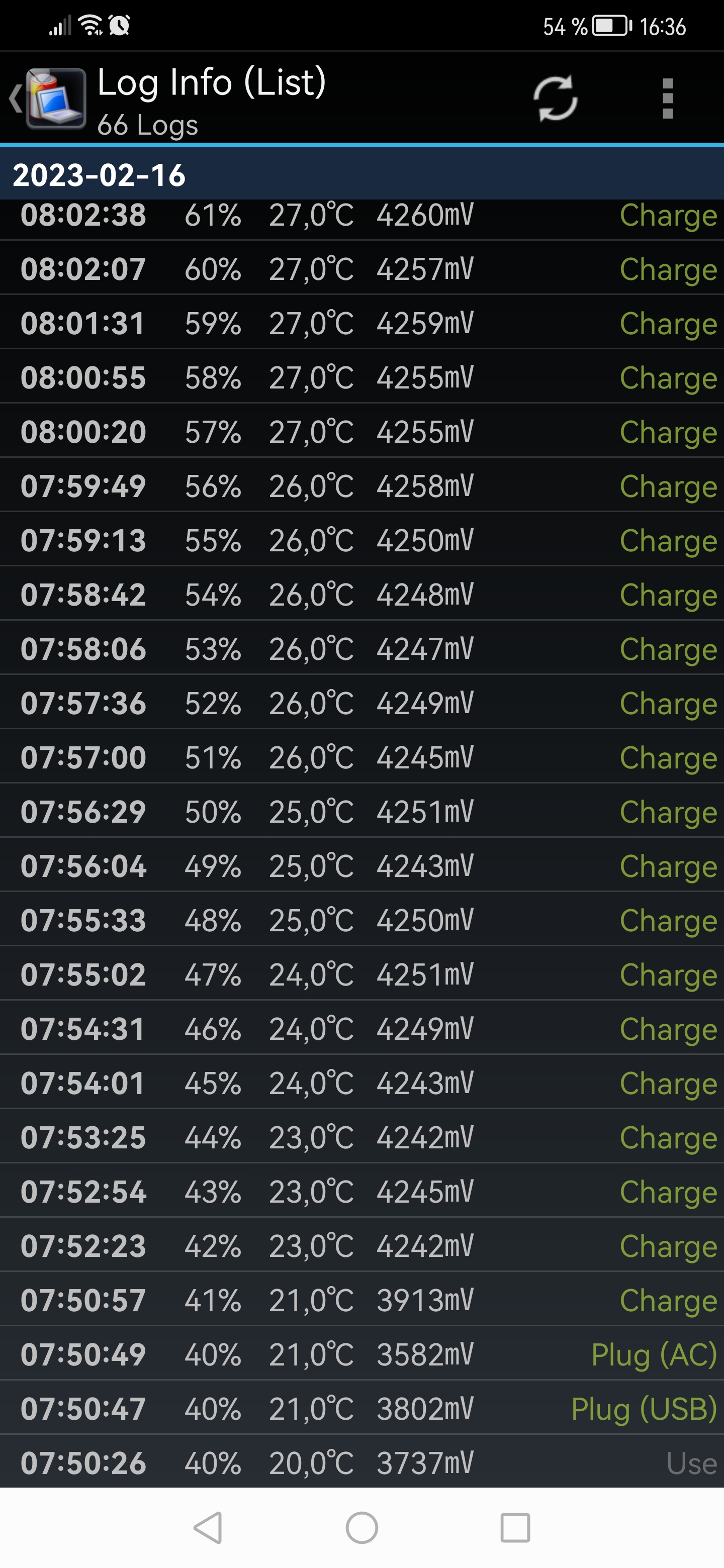The width and height of the screenshot is (724, 1568).
Task: Open the three-dot overflow menu
Action: pyautogui.click(x=667, y=98)
